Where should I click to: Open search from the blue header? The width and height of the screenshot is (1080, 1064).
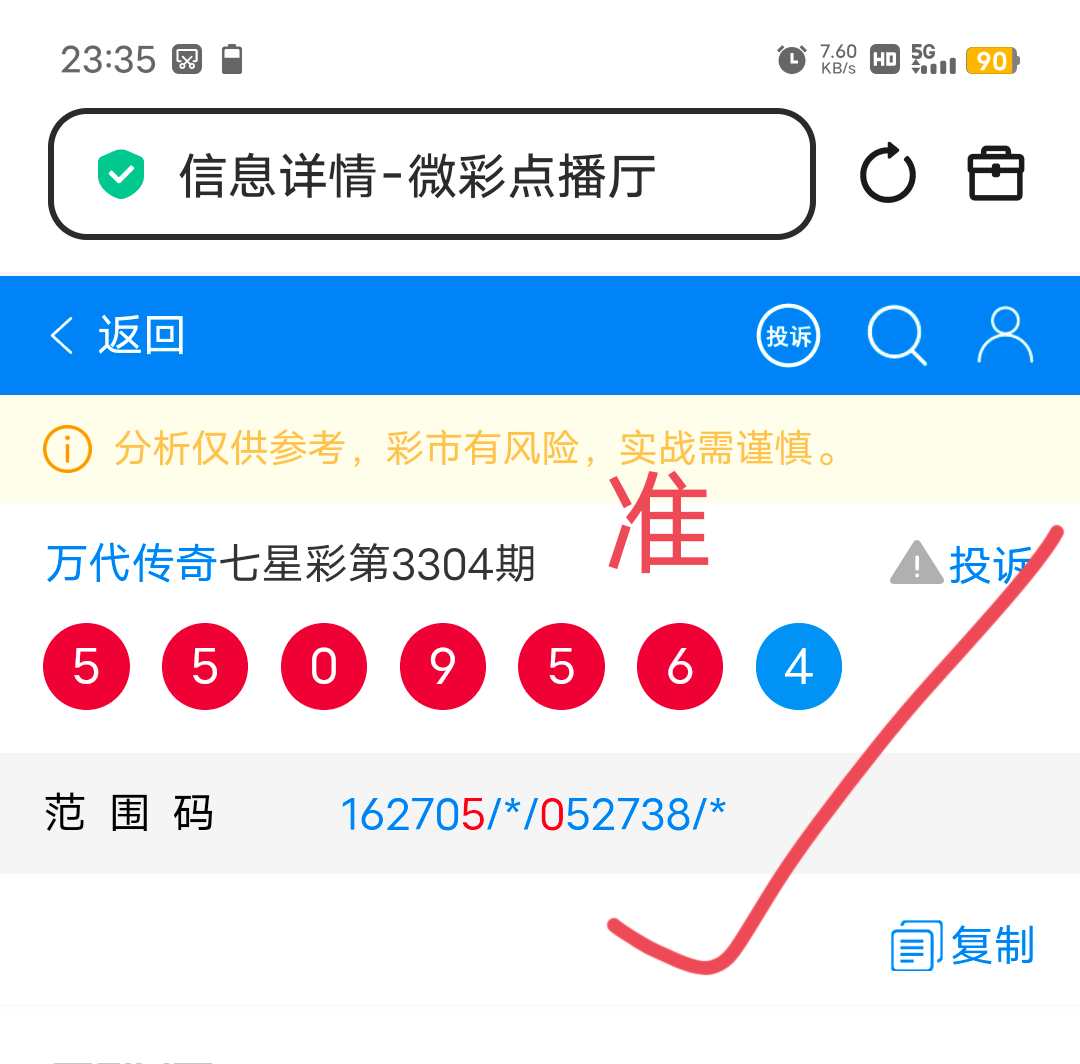(896, 335)
